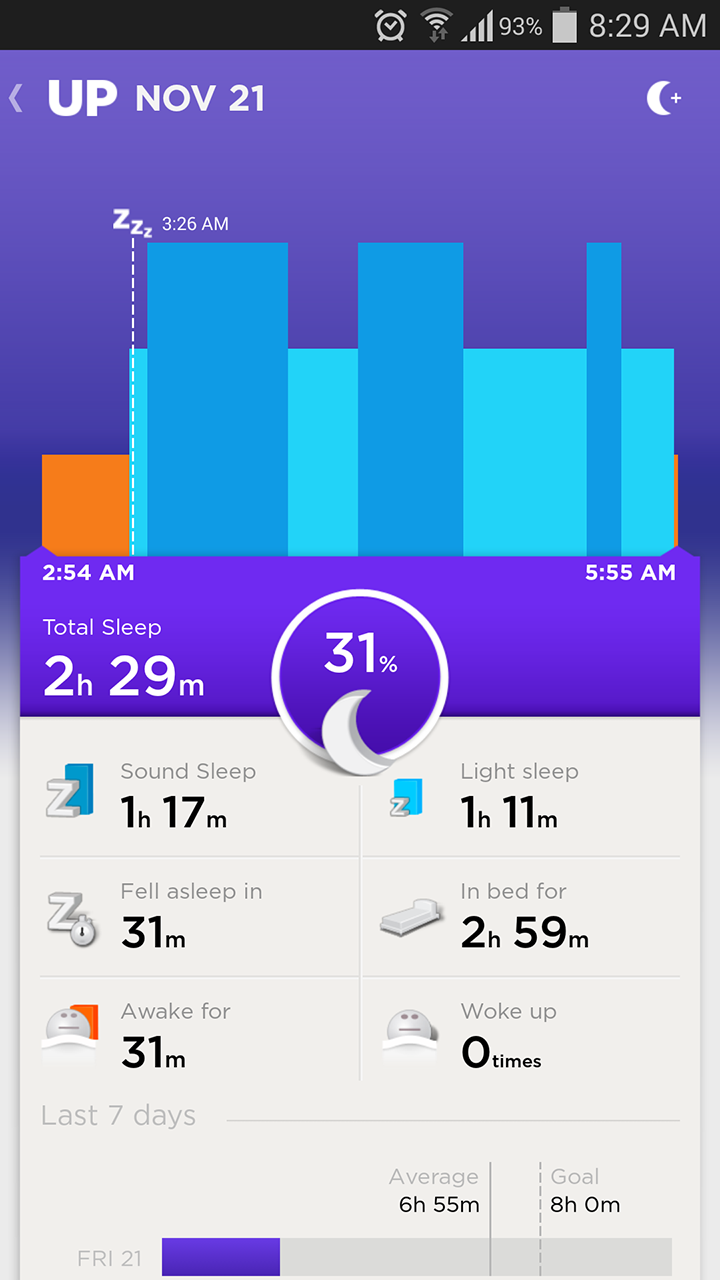
Task: Tap the moon plus icon to add sleep
Action: pyautogui.click(x=664, y=98)
